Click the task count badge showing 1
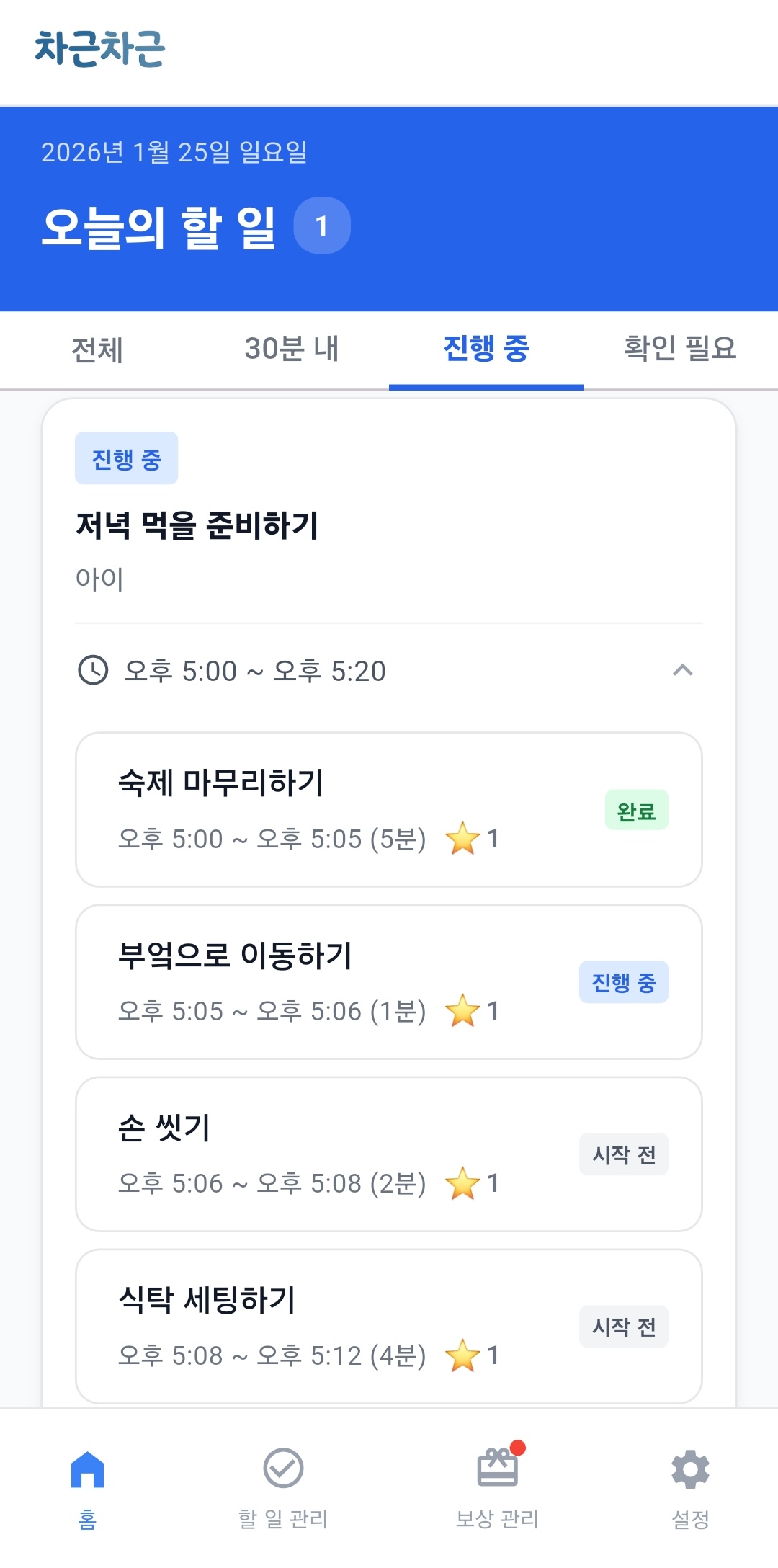This screenshot has width=778, height=1568. [x=322, y=224]
